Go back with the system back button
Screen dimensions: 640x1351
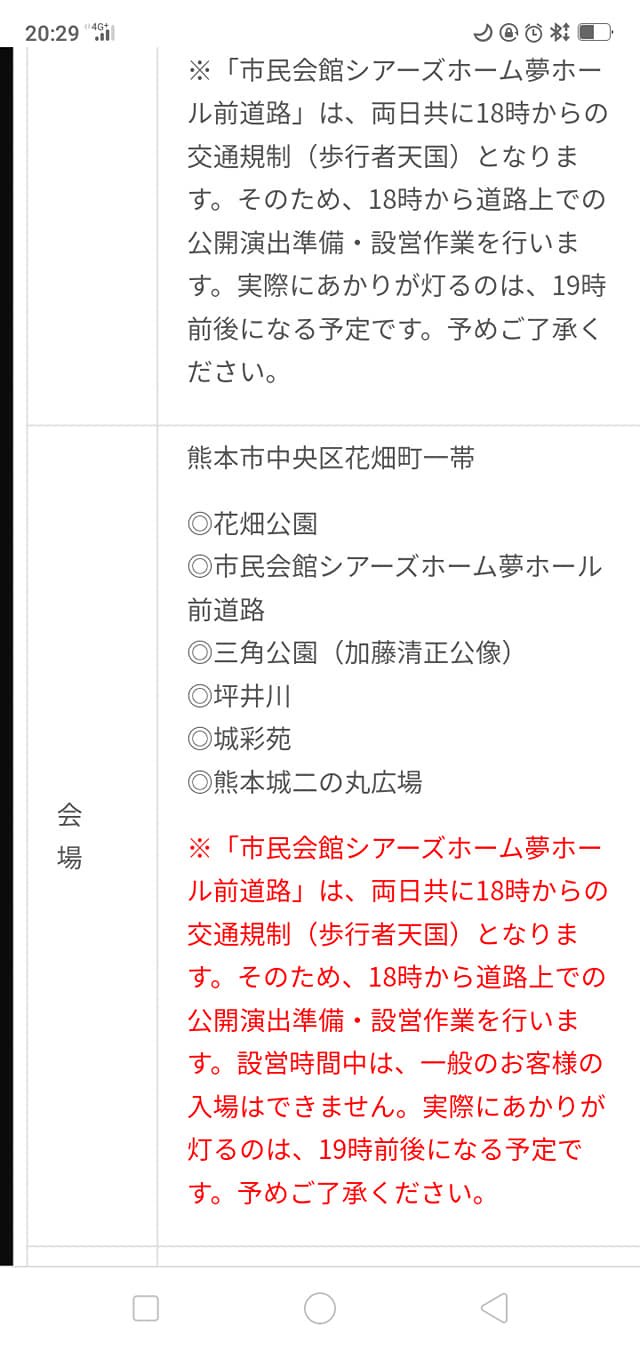point(494,1308)
